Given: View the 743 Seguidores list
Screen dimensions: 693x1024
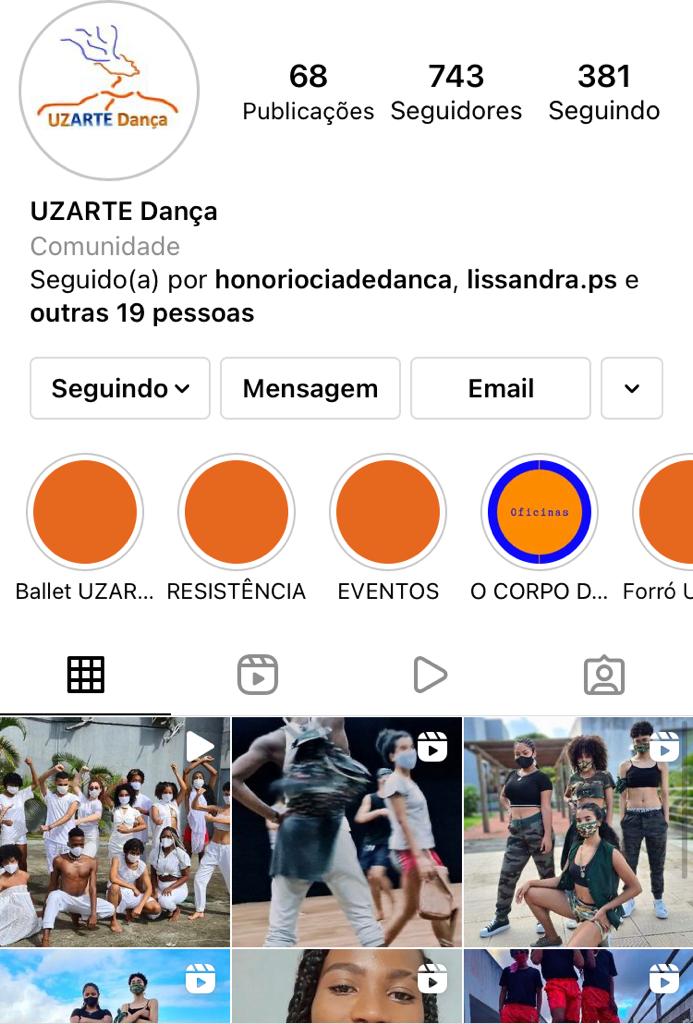Looking at the screenshot, I should point(456,92).
